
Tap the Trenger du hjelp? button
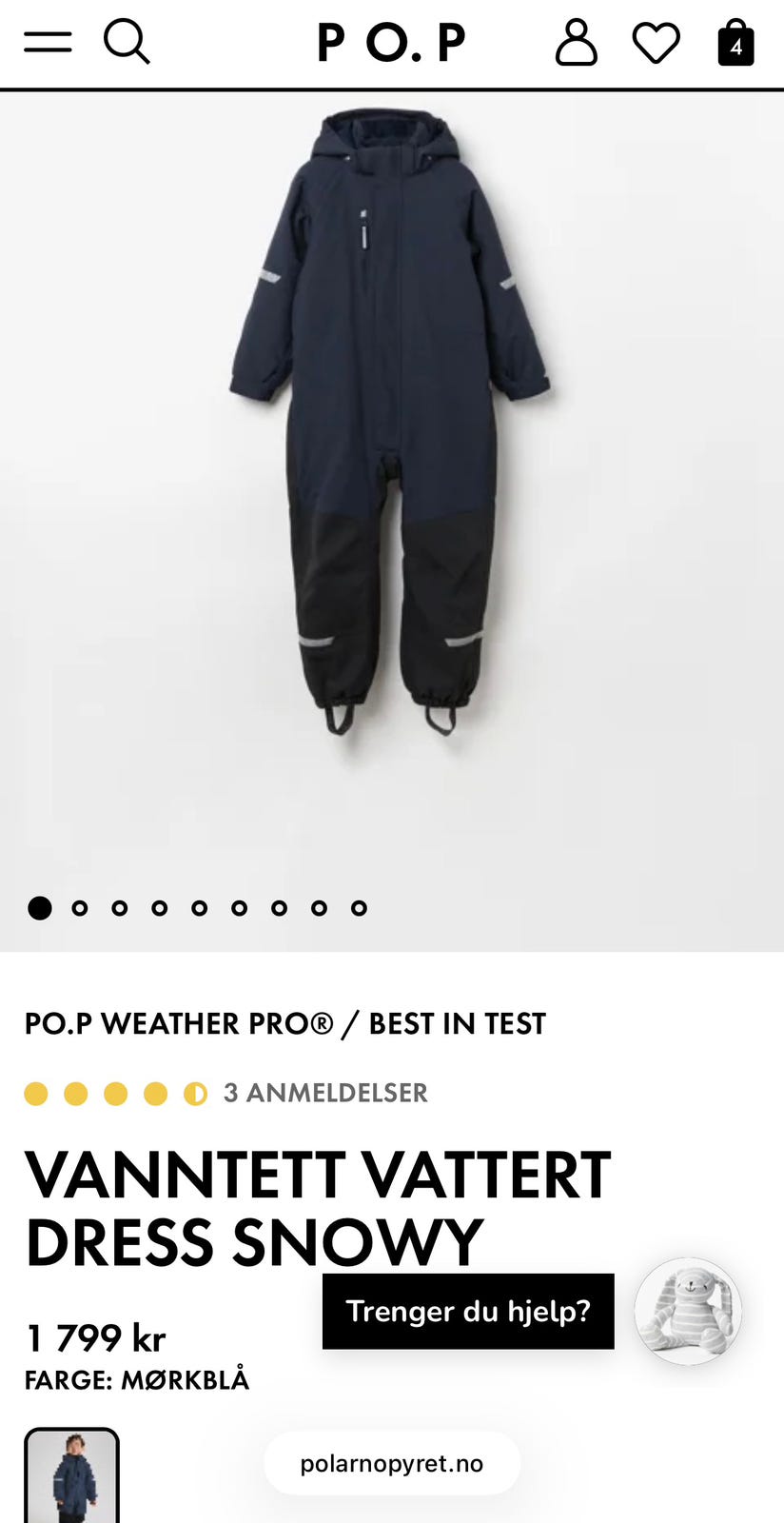[468, 1311]
